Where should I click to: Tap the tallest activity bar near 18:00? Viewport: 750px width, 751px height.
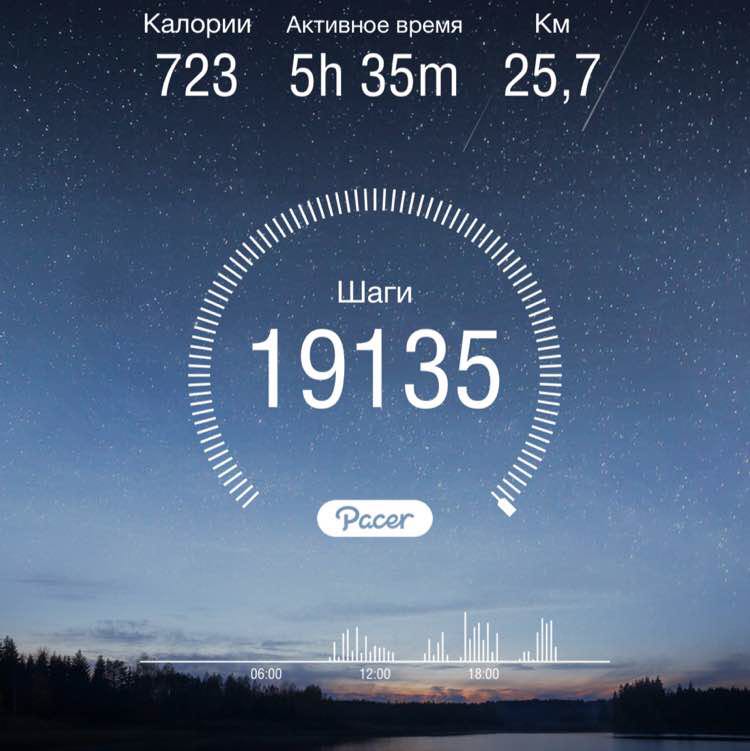click(x=464, y=632)
